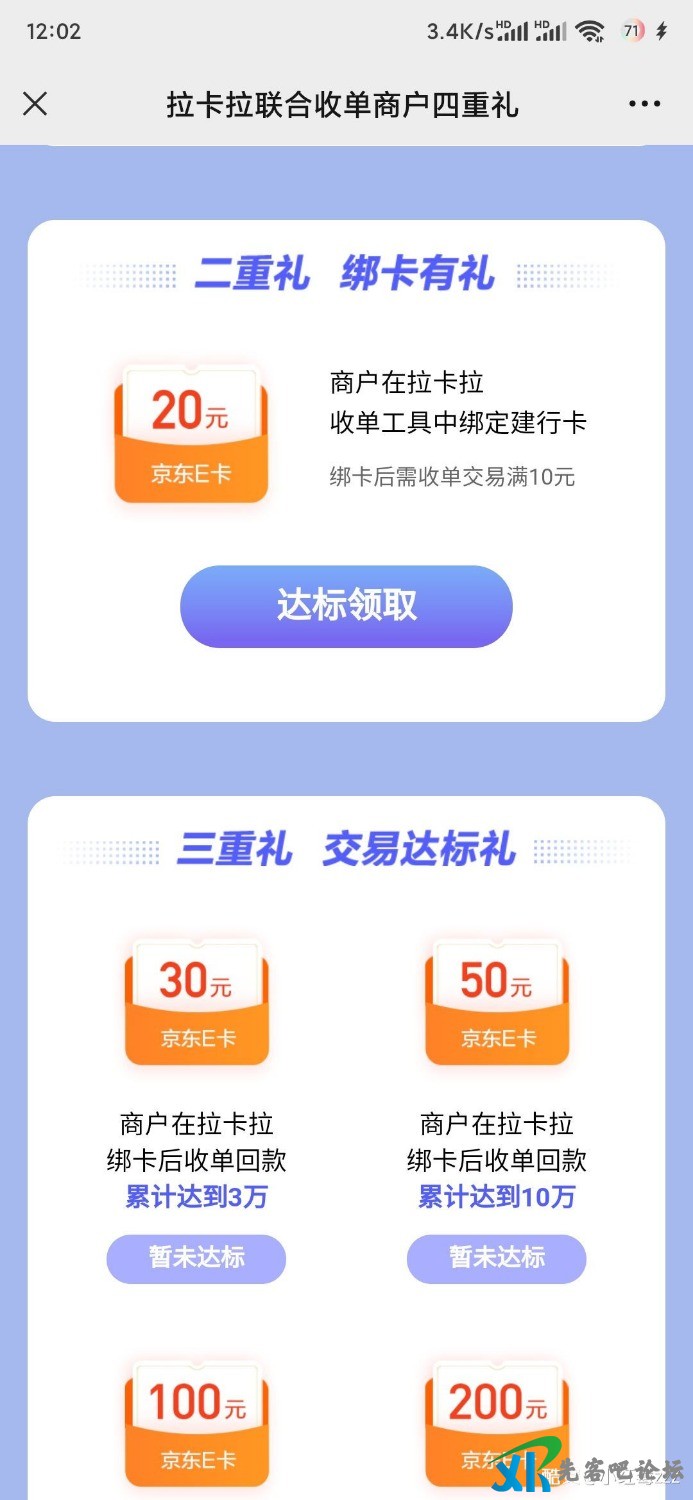The width and height of the screenshot is (693, 1500).
Task: Open the three-dot overflow menu
Action: 644,104
